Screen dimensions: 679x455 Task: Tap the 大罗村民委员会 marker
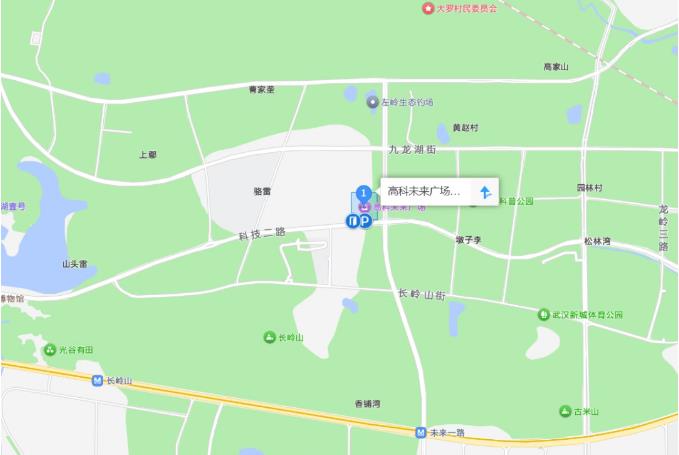(429, 8)
